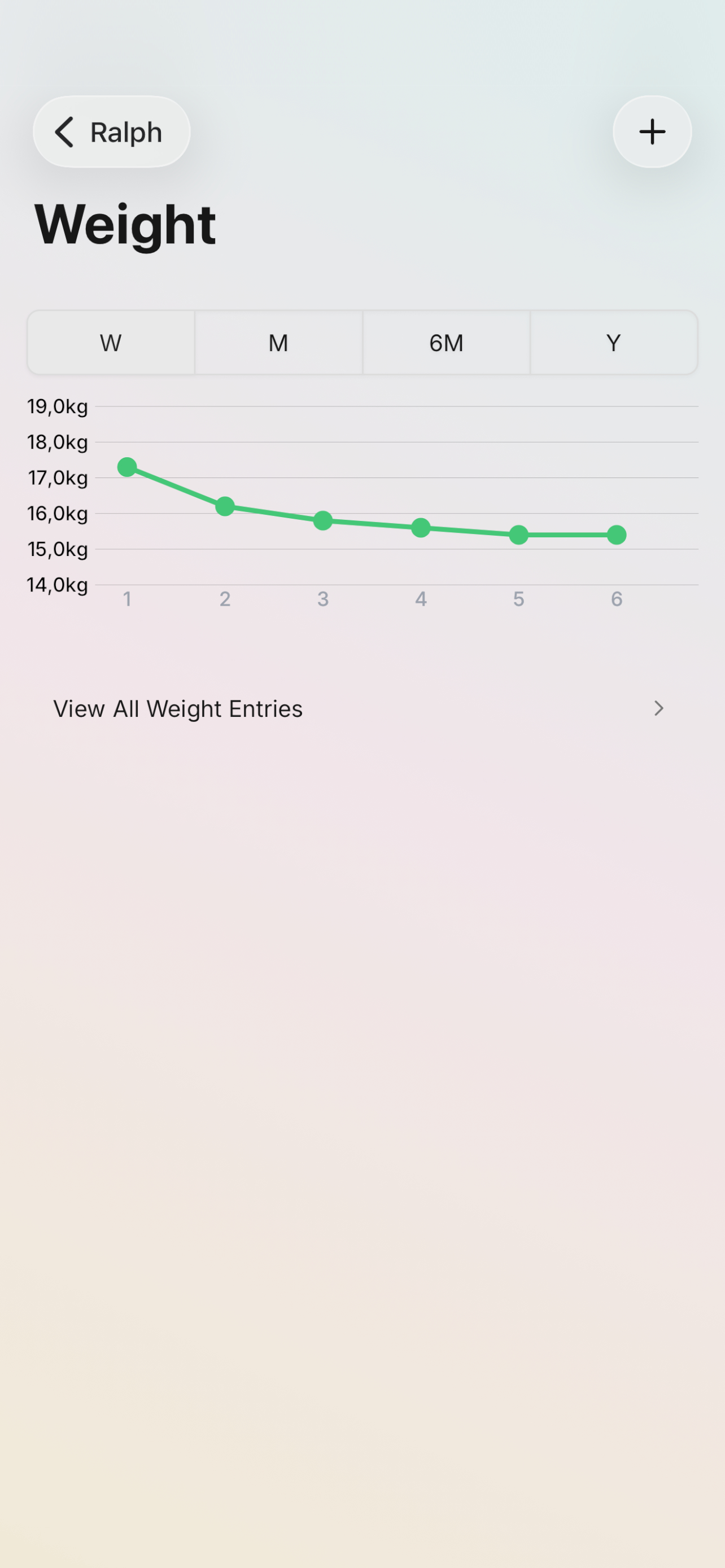Select the data point above label 5
The image size is (725, 1568).
(x=518, y=535)
